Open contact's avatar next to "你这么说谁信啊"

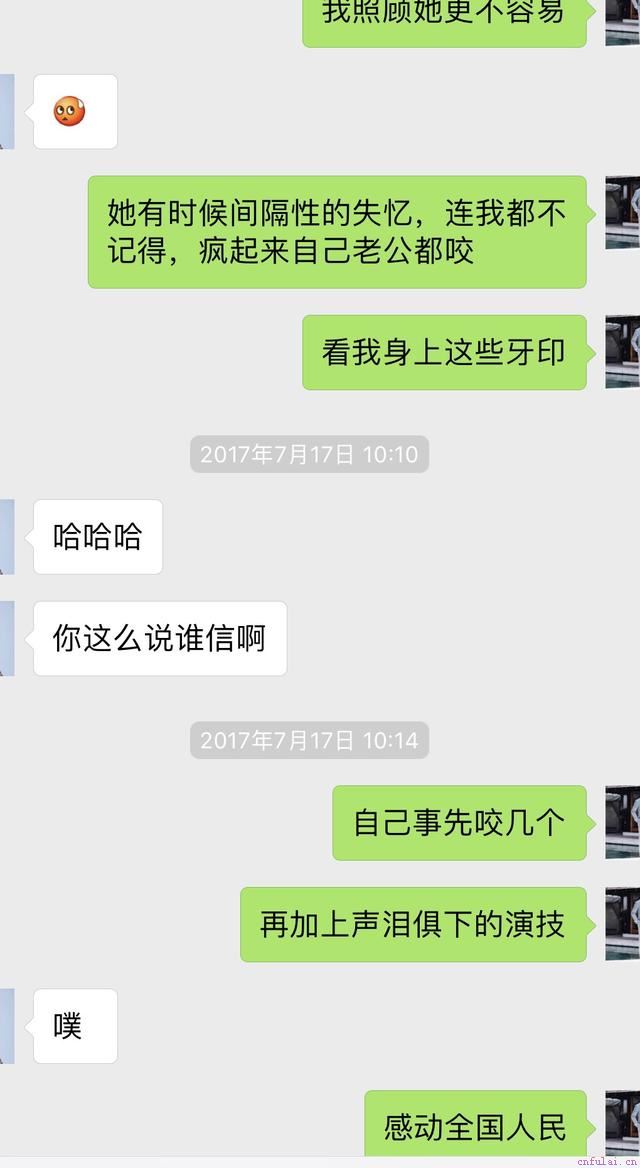coord(6,638)
